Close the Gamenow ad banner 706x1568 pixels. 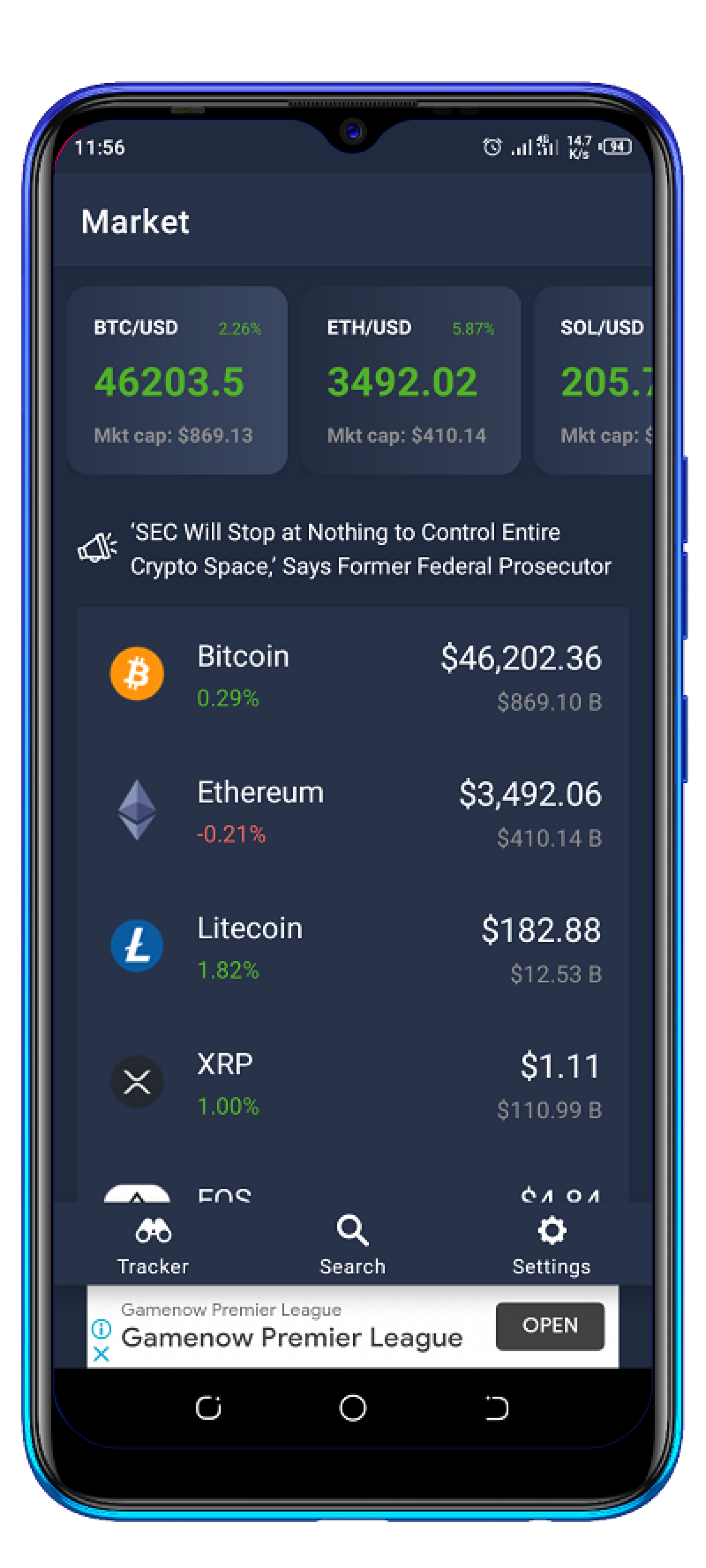coord(101,1354)
